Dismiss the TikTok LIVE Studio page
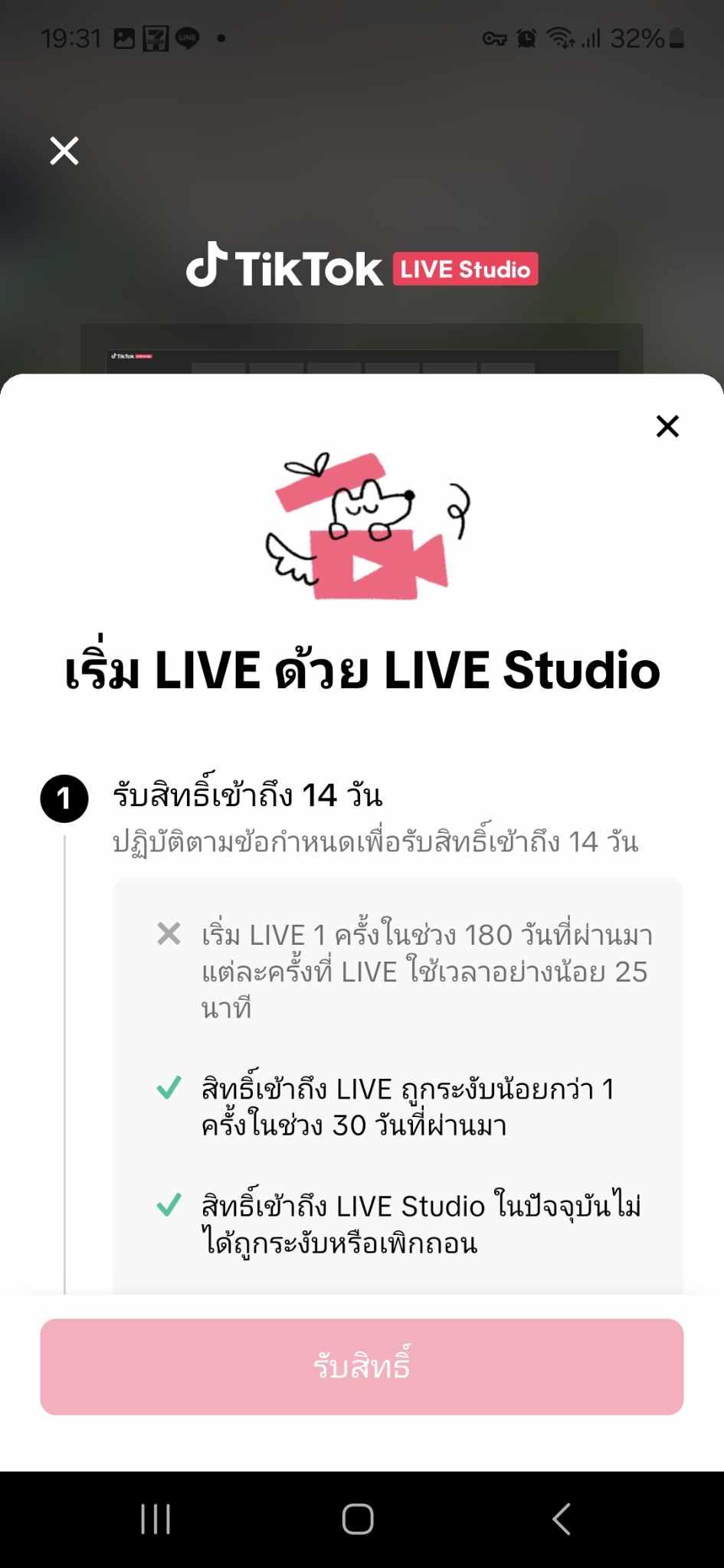 click(64, 151)
